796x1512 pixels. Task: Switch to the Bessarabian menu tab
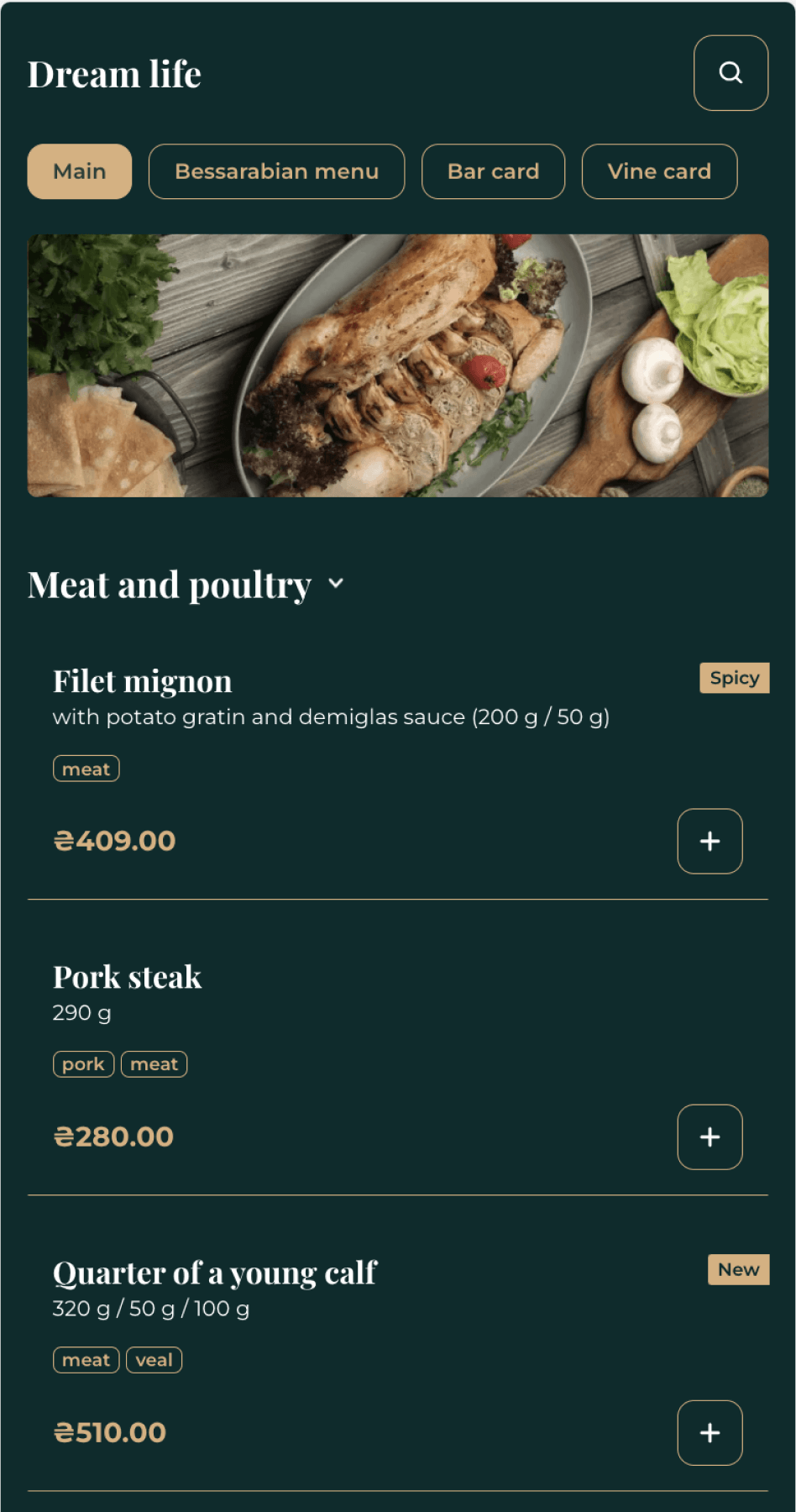pos(276,171)
